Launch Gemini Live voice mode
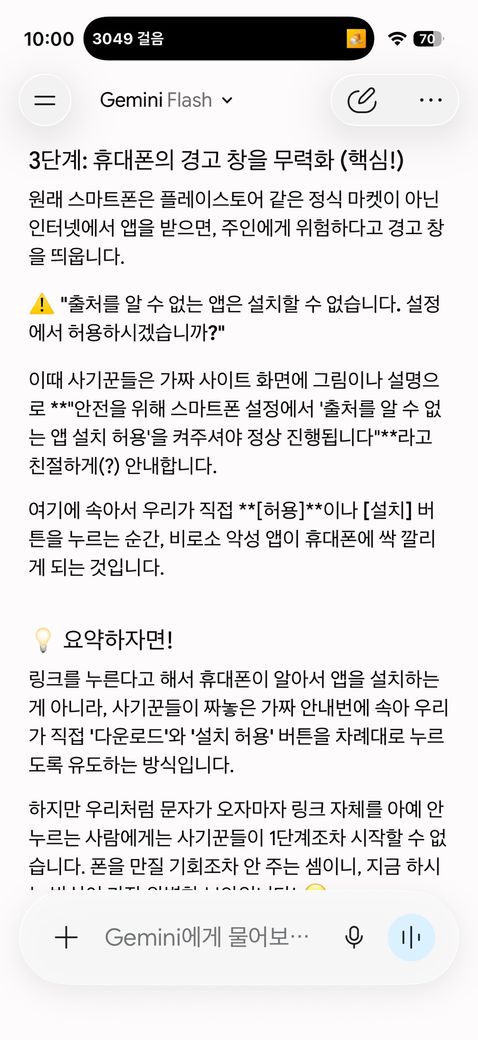This screenshot has height=1040, width=478. tap(412, 937)
